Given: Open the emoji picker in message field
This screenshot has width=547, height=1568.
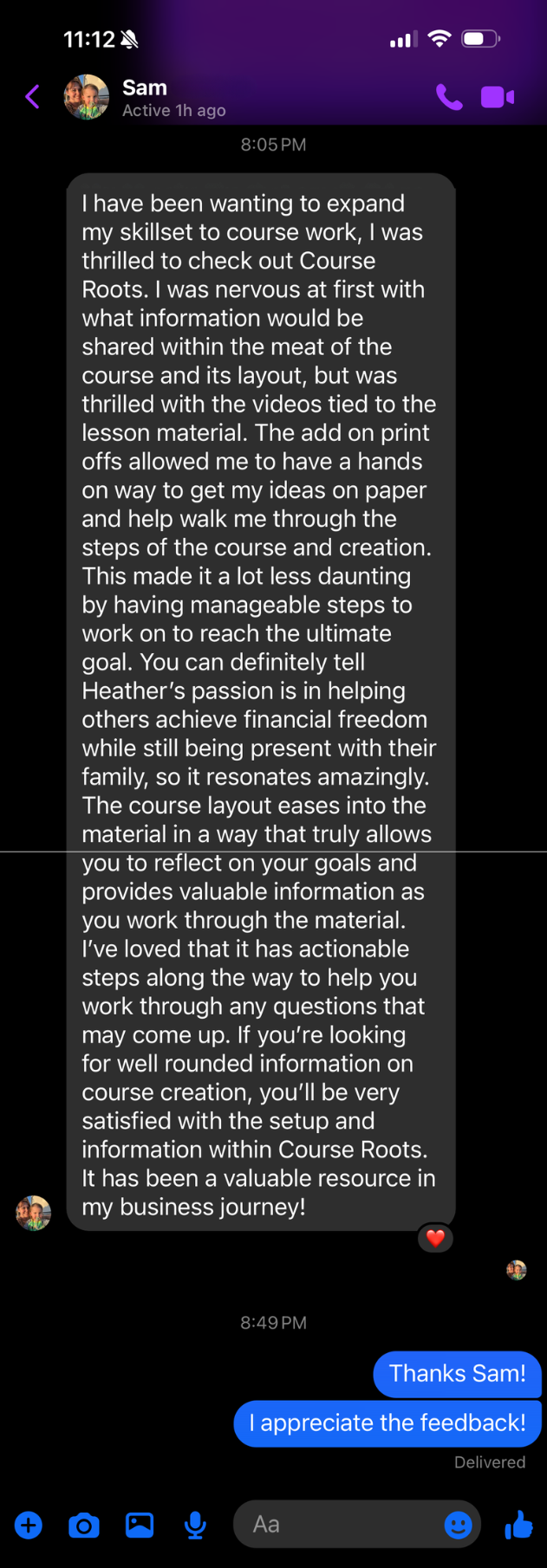Looking at the screenshot, I should click(x=458, y=1525).
